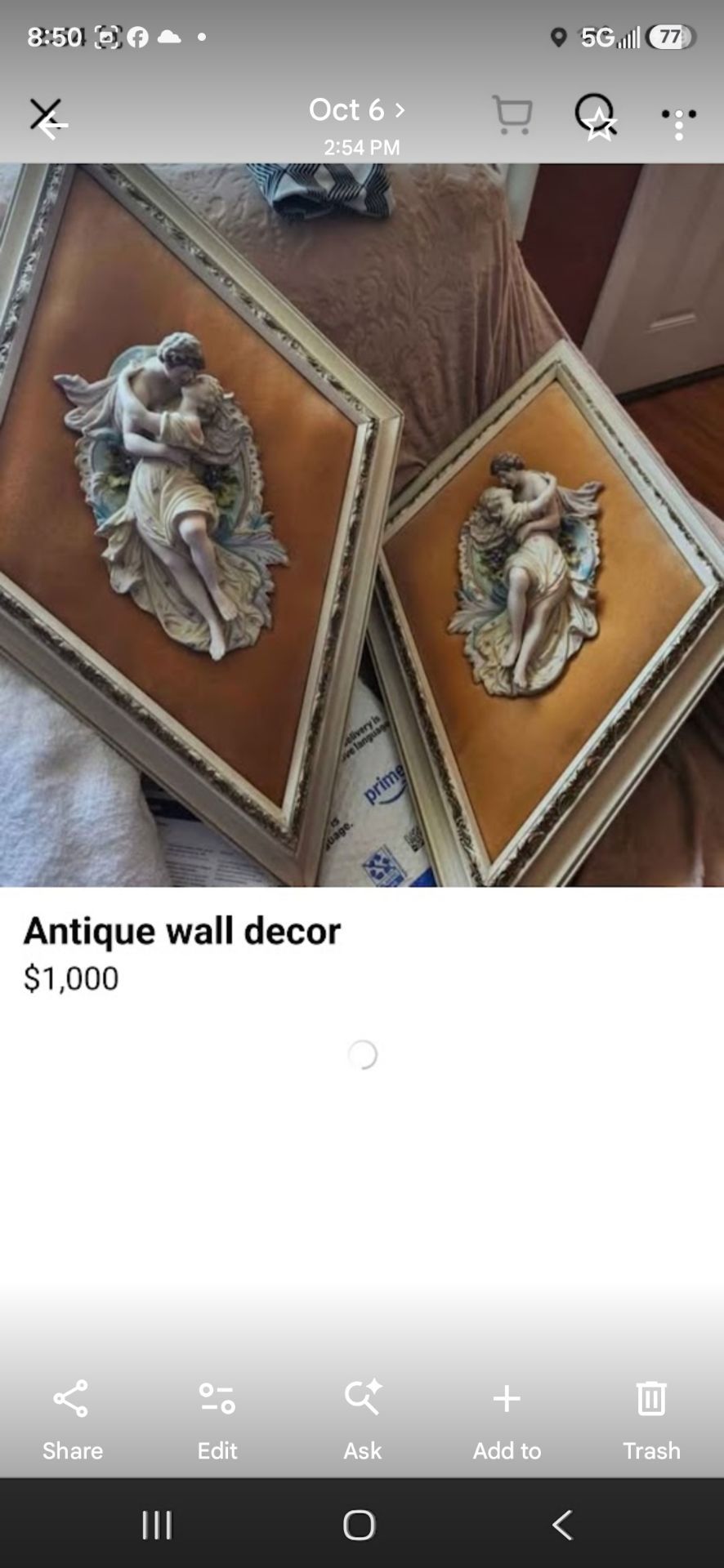Share this photo

72,1420
